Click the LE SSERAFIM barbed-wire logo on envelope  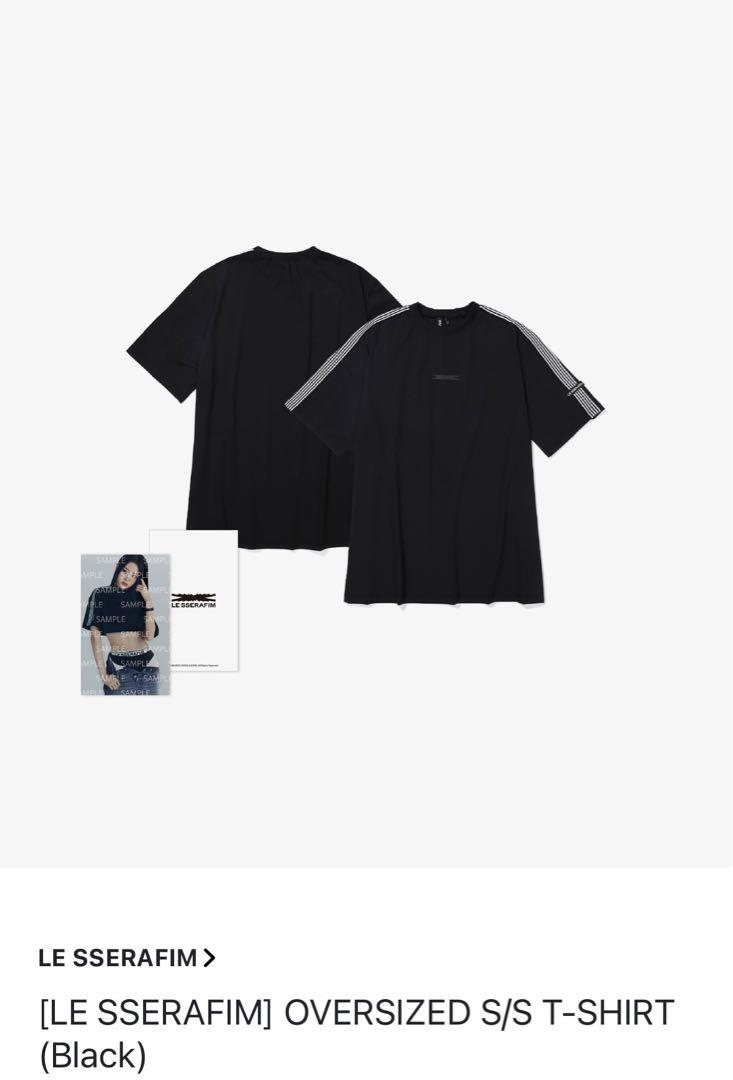click(x=195, y=595)
